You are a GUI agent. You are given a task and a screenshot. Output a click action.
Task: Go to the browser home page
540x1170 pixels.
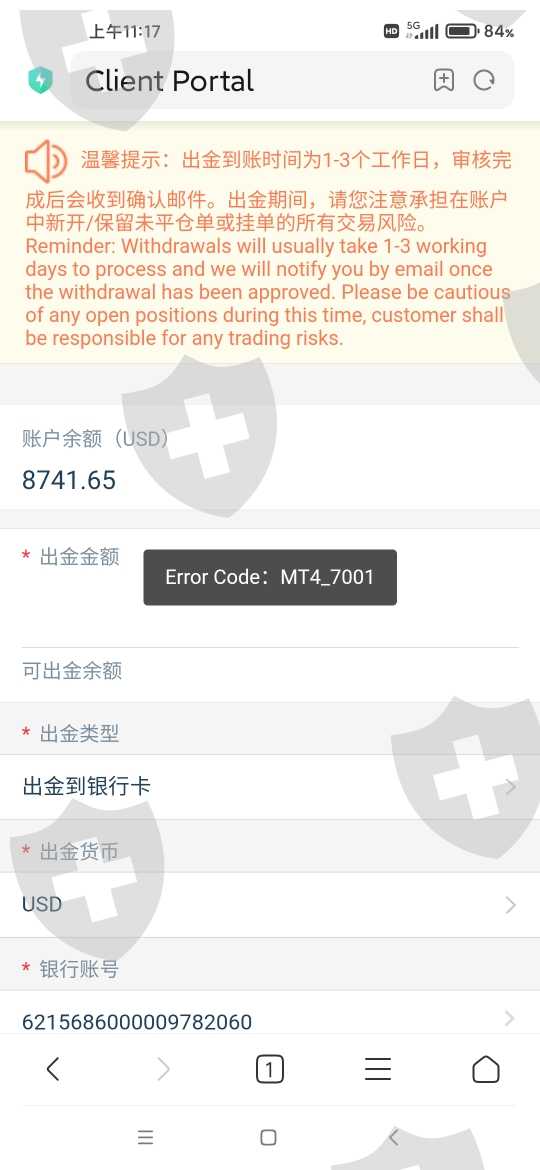click(486, 1070)
